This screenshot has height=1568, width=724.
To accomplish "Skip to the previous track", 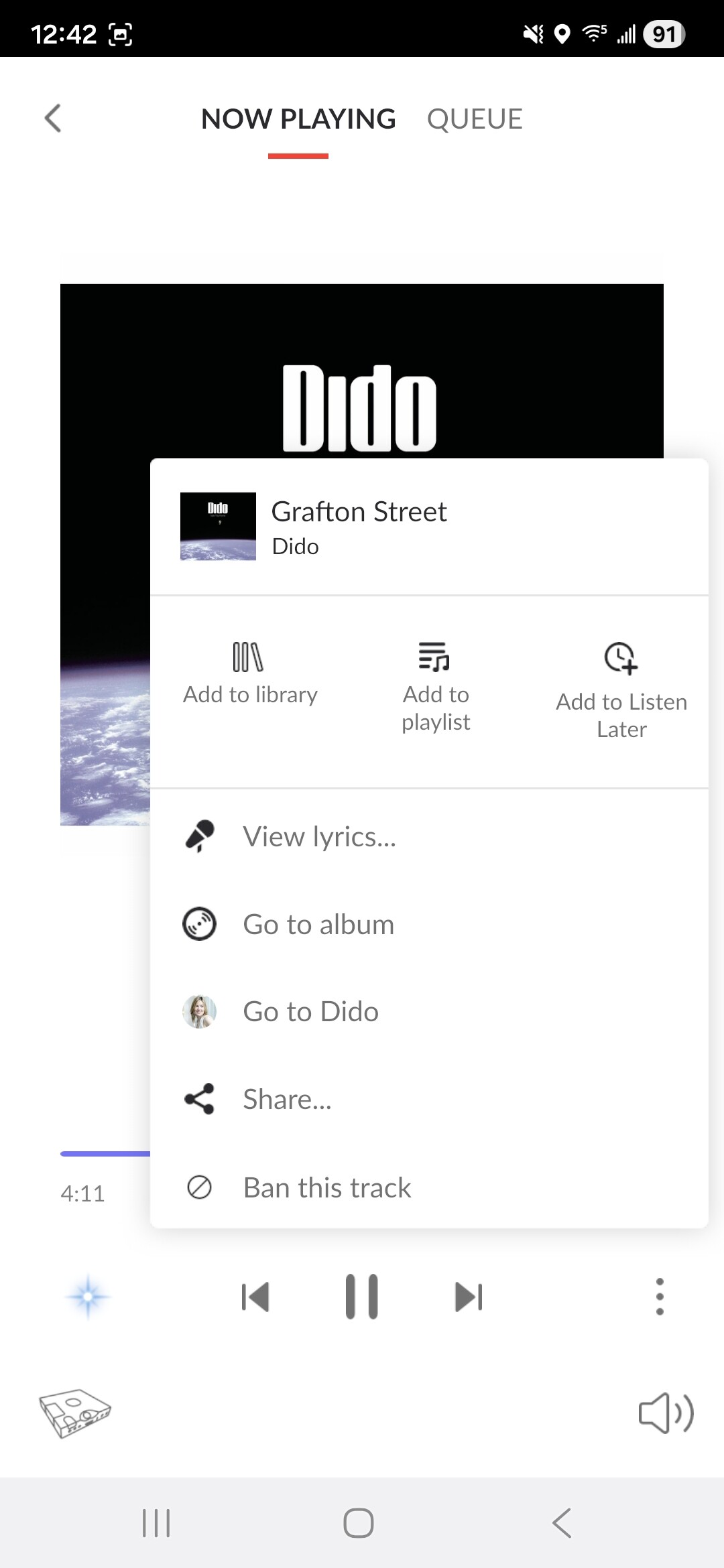I will (255, 1297).
